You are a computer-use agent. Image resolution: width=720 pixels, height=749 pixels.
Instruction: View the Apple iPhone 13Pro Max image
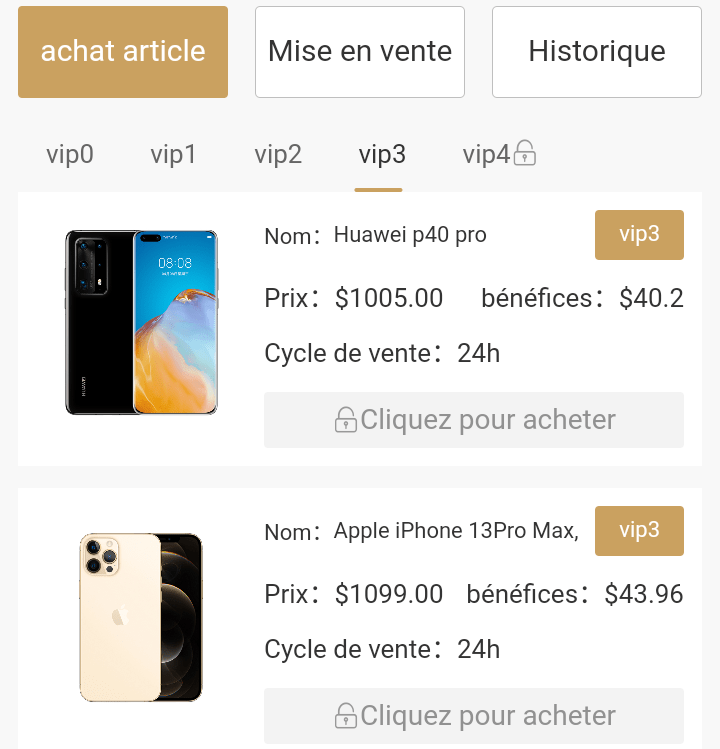(141, 617)
